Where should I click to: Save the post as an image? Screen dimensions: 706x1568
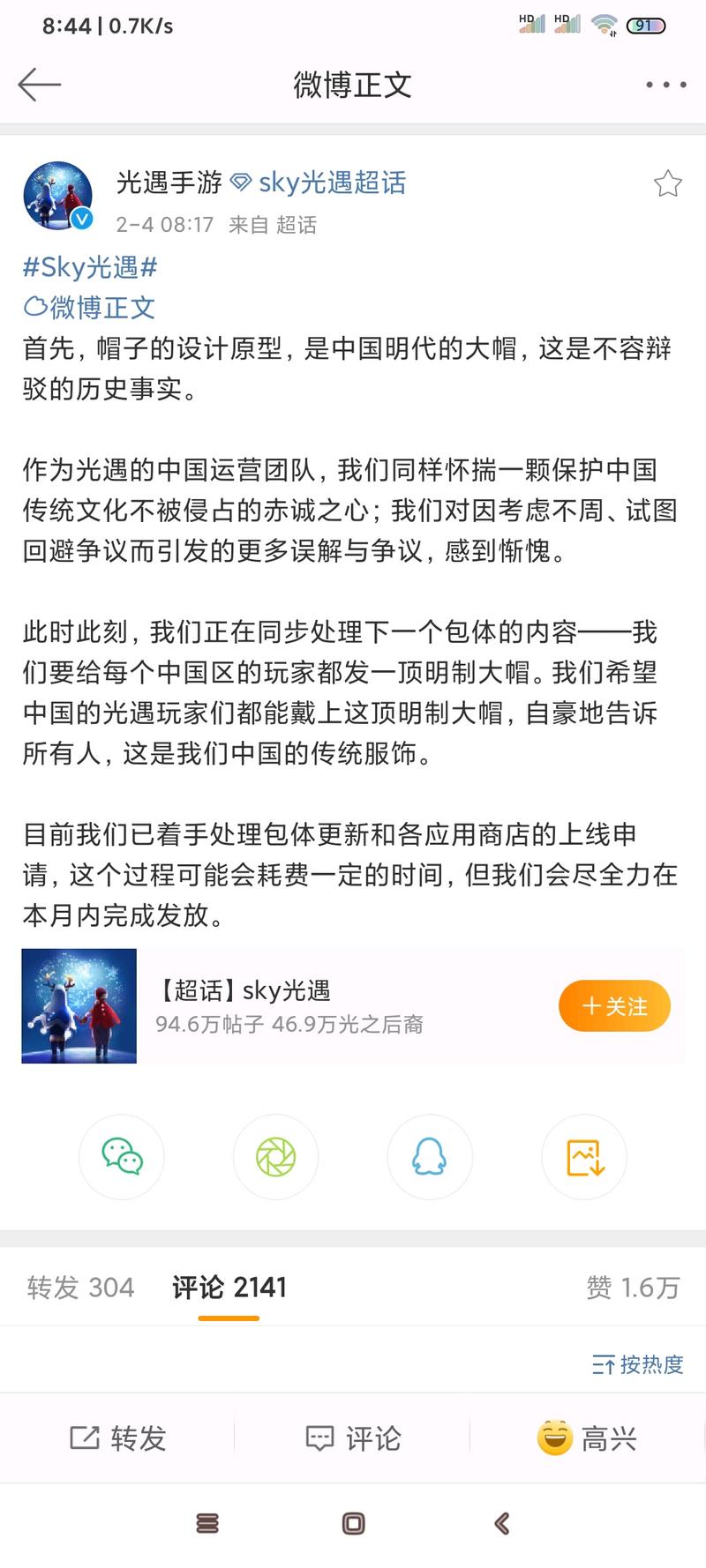584,1157
